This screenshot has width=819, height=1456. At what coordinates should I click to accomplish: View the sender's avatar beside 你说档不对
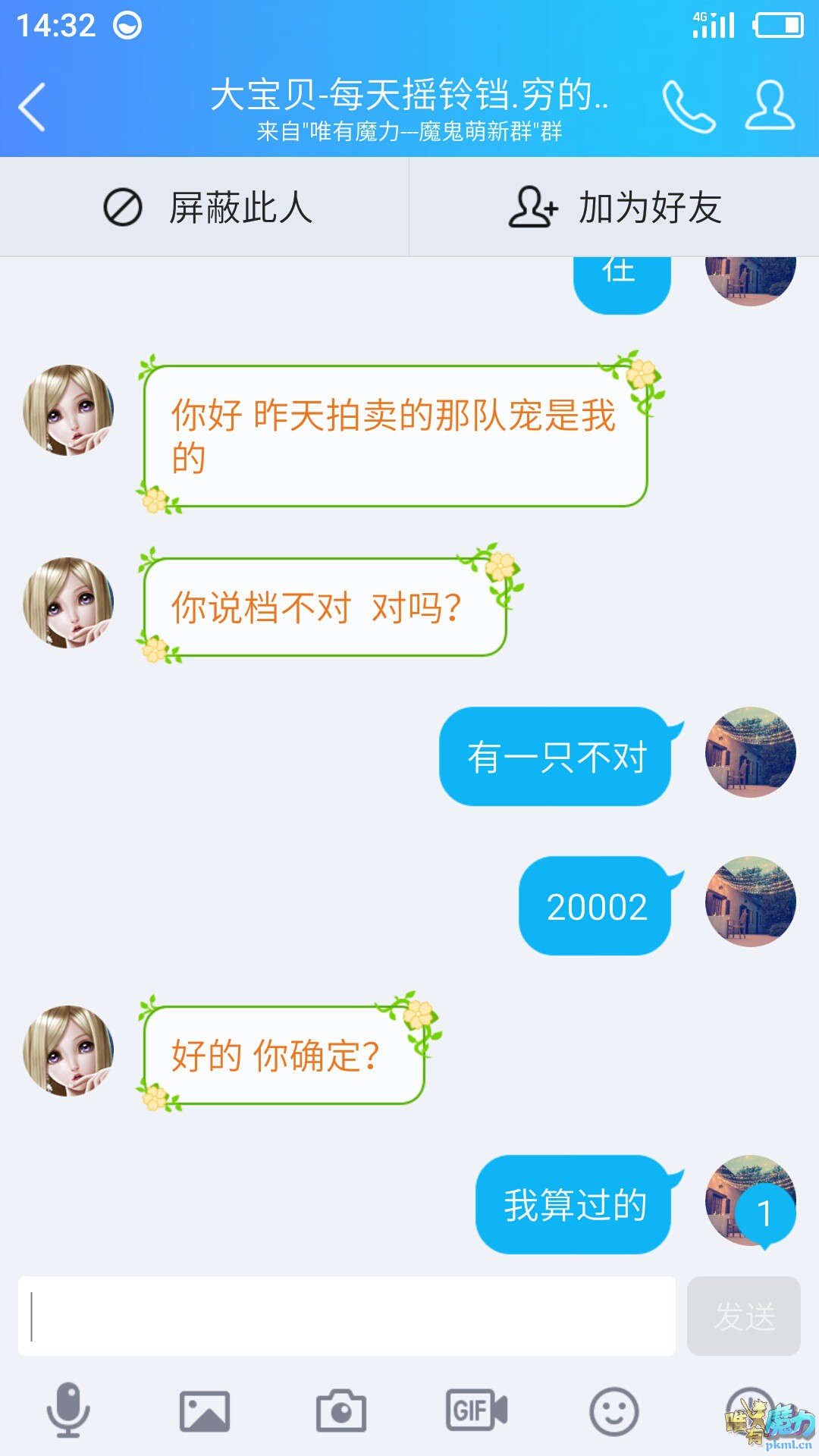(x=68, y=603)
